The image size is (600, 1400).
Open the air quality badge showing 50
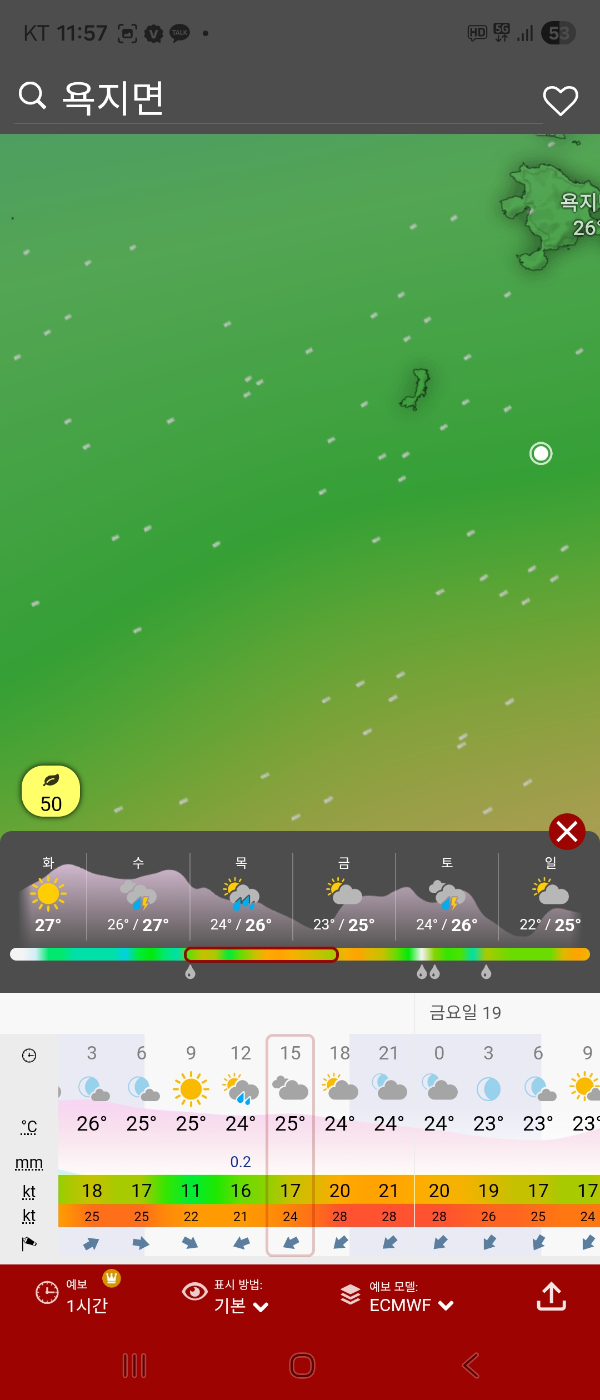51,793
